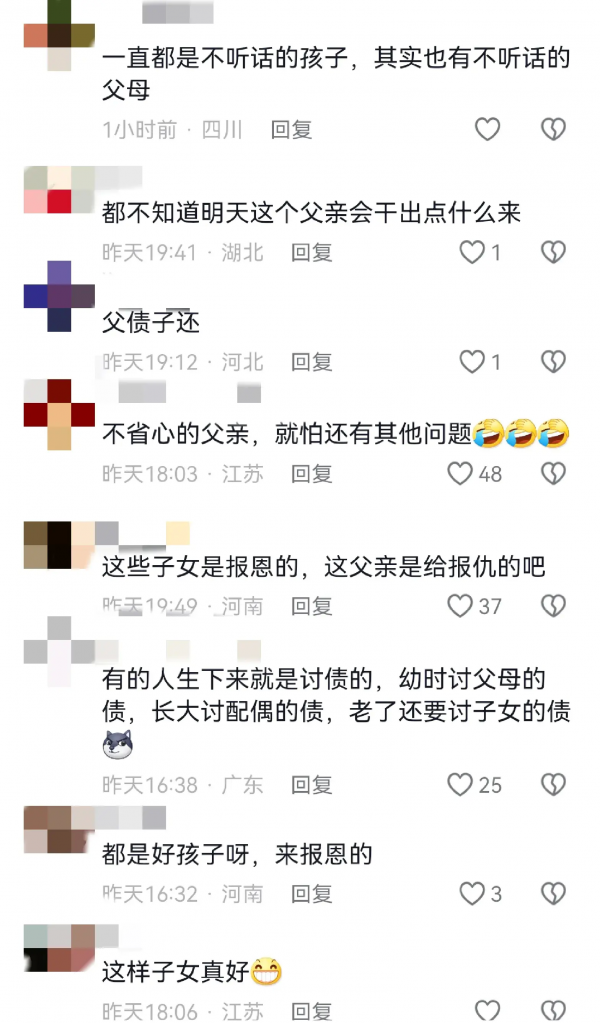This screenshot has height=1023, width=600.
Task: Like the comment 父债子还
Action: point(472,361)
